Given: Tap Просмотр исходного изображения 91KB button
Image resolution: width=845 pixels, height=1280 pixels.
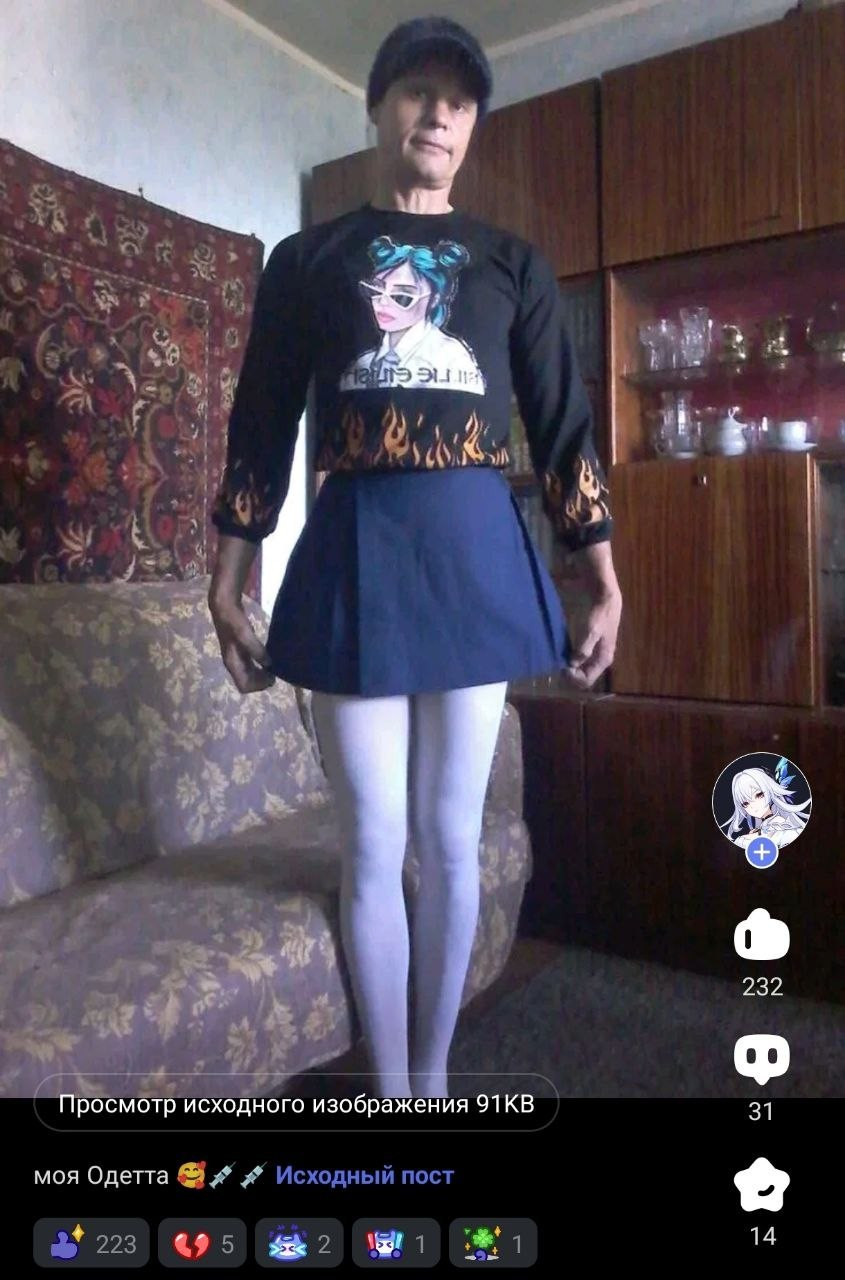Looking at the screenshot, I should pos(296,1104).
